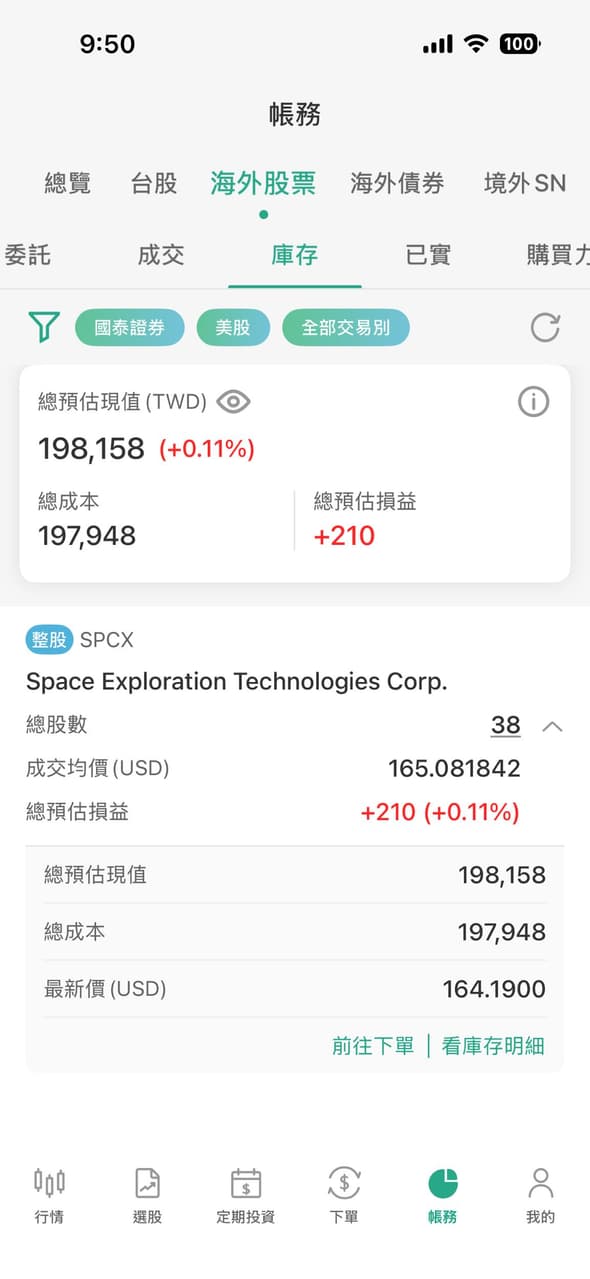Screen dimensions: 590x1279
Task: Select the 美股 filter chip
Action: (233, 328)
